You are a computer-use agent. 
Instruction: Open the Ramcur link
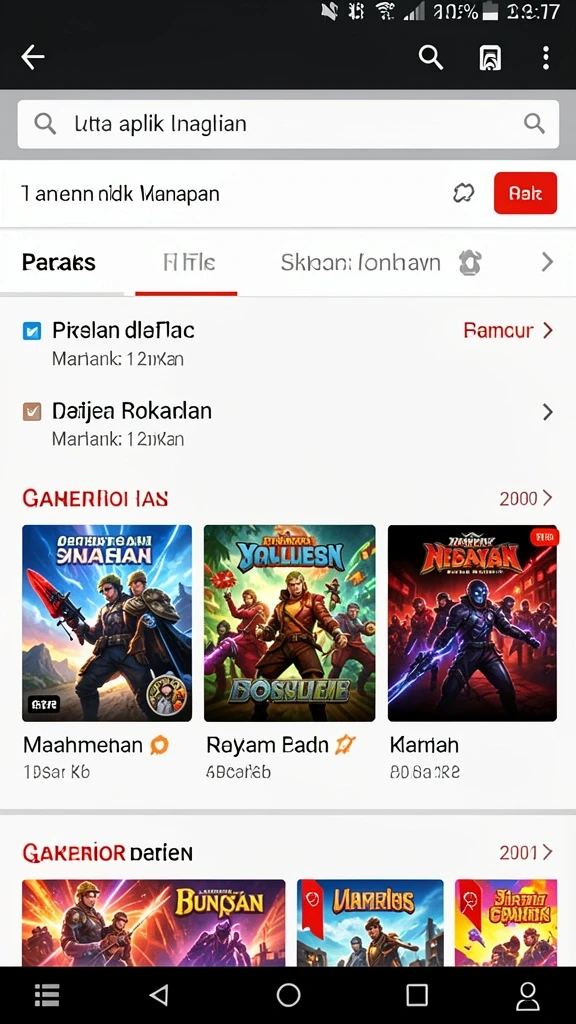click(508, 330)
